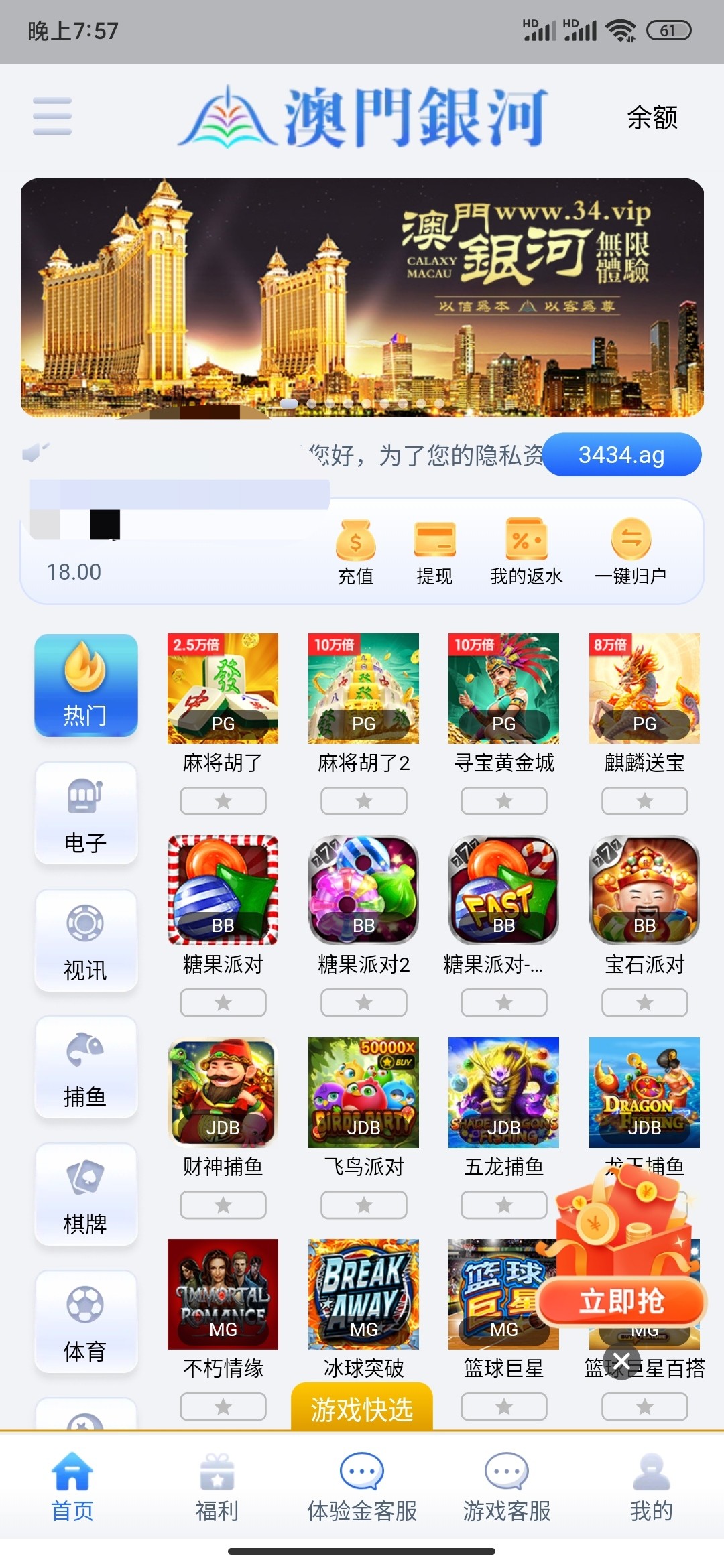Dismiss the red envelope promo popup
This screenshot has height=1568, width=724.
[621, 1361]
